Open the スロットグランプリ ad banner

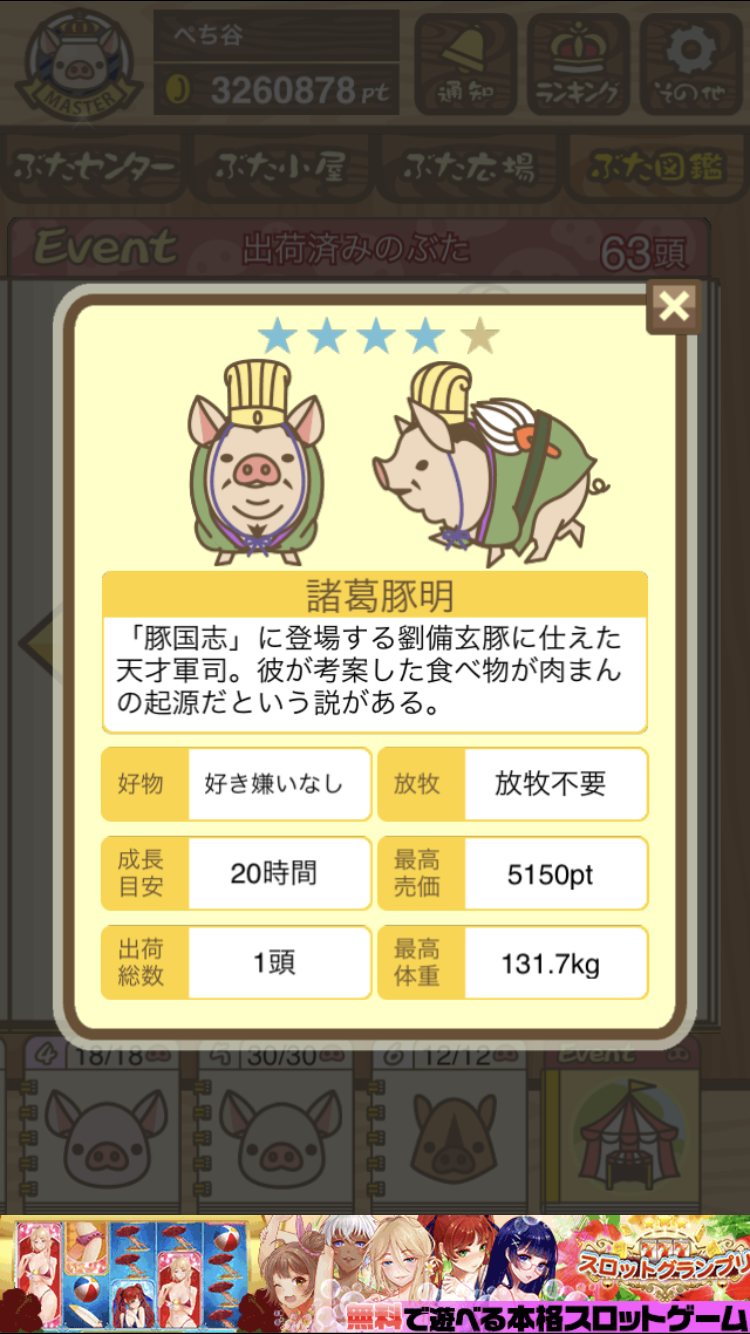pyautogui.click(x=375, y=1274)
